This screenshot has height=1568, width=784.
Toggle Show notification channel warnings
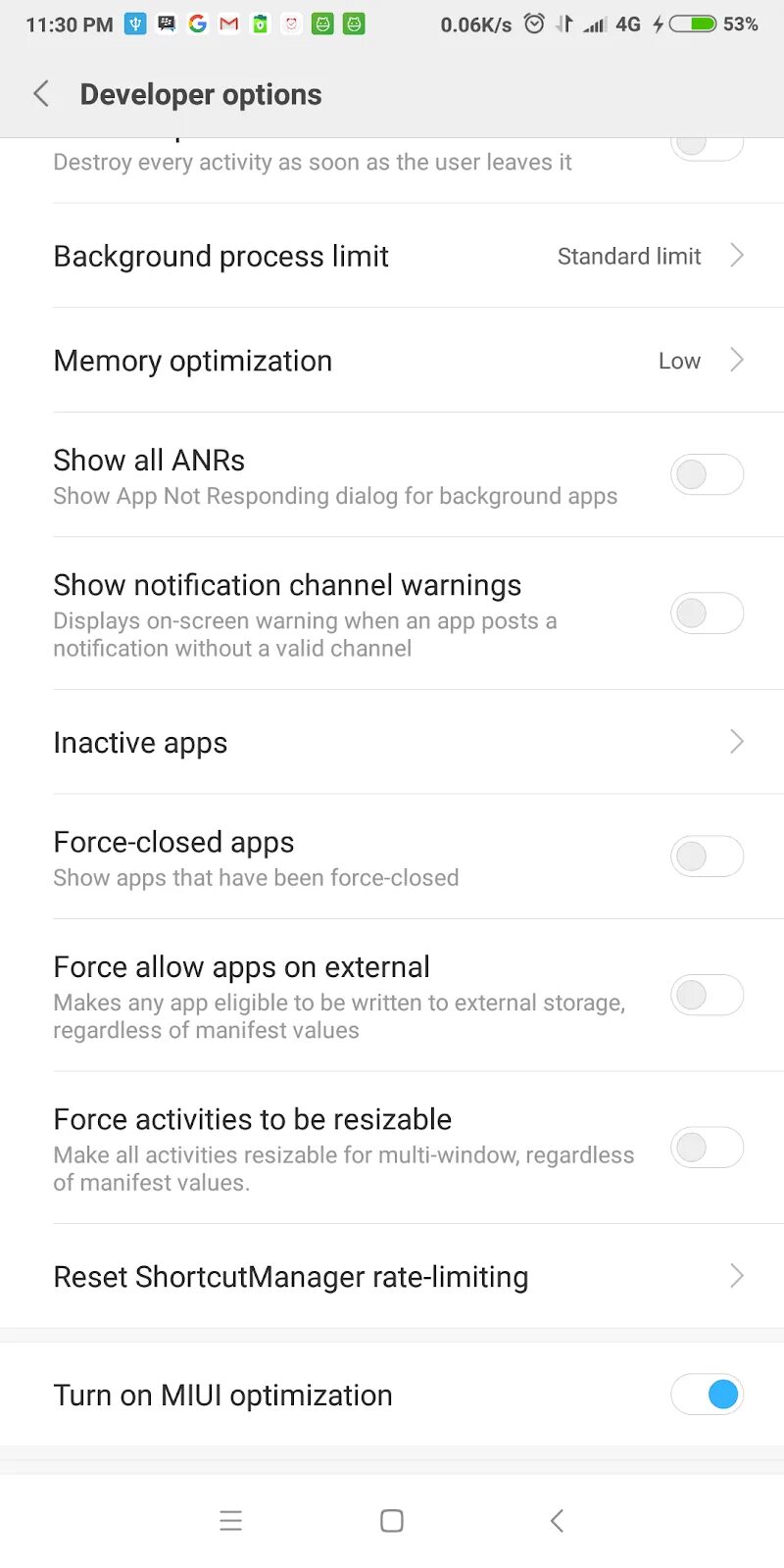tap(707, 613)
